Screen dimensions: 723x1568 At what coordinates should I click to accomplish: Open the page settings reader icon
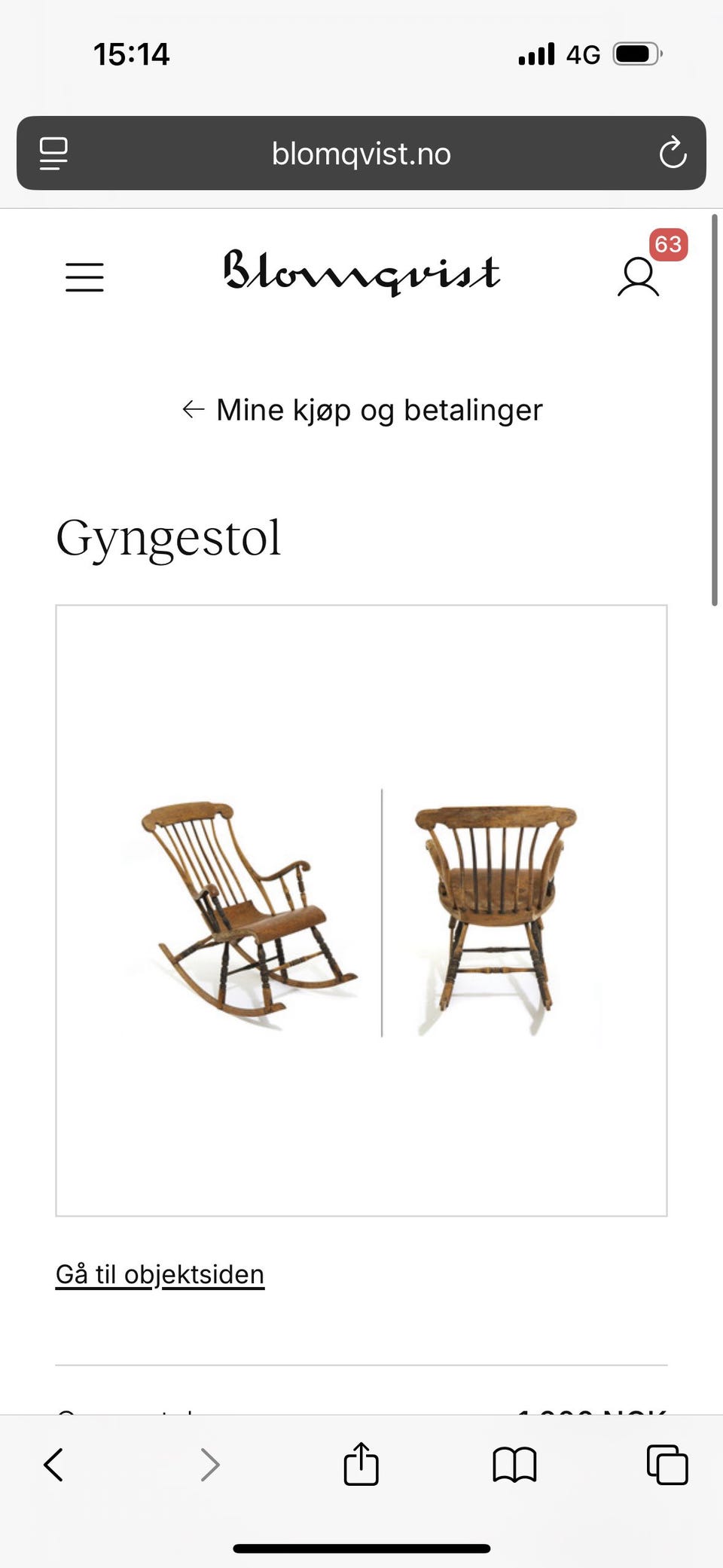tap(53, 154)
